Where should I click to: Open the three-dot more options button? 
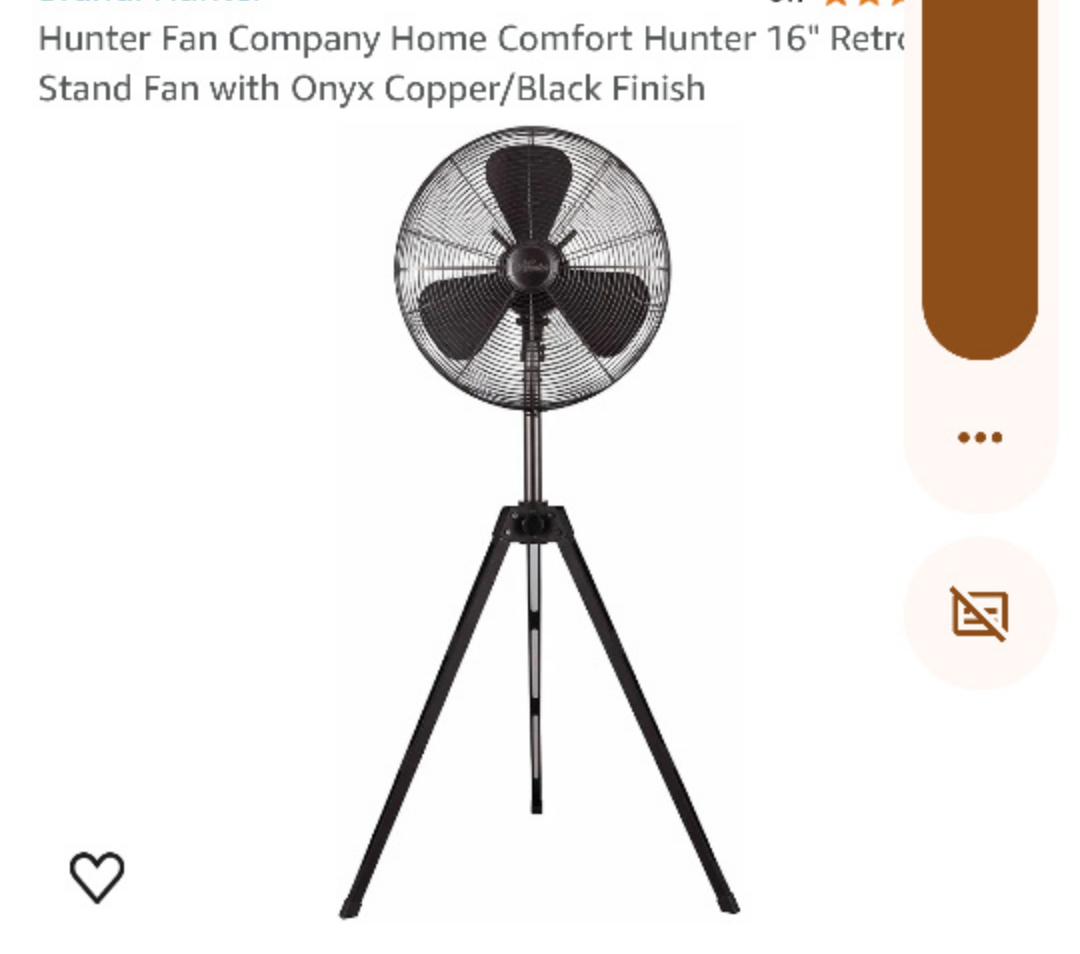[979, 437]
